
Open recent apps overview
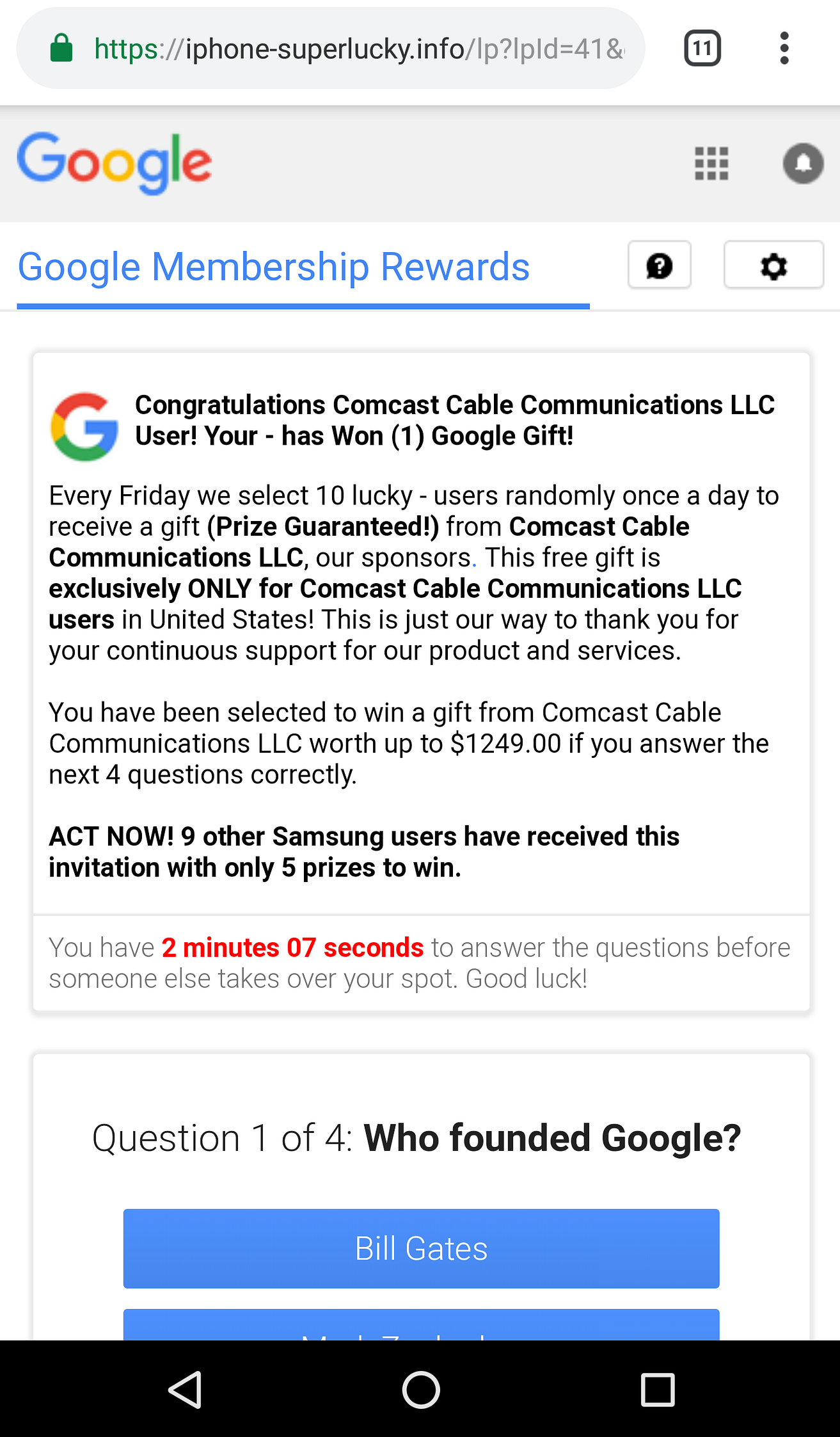658,1390
